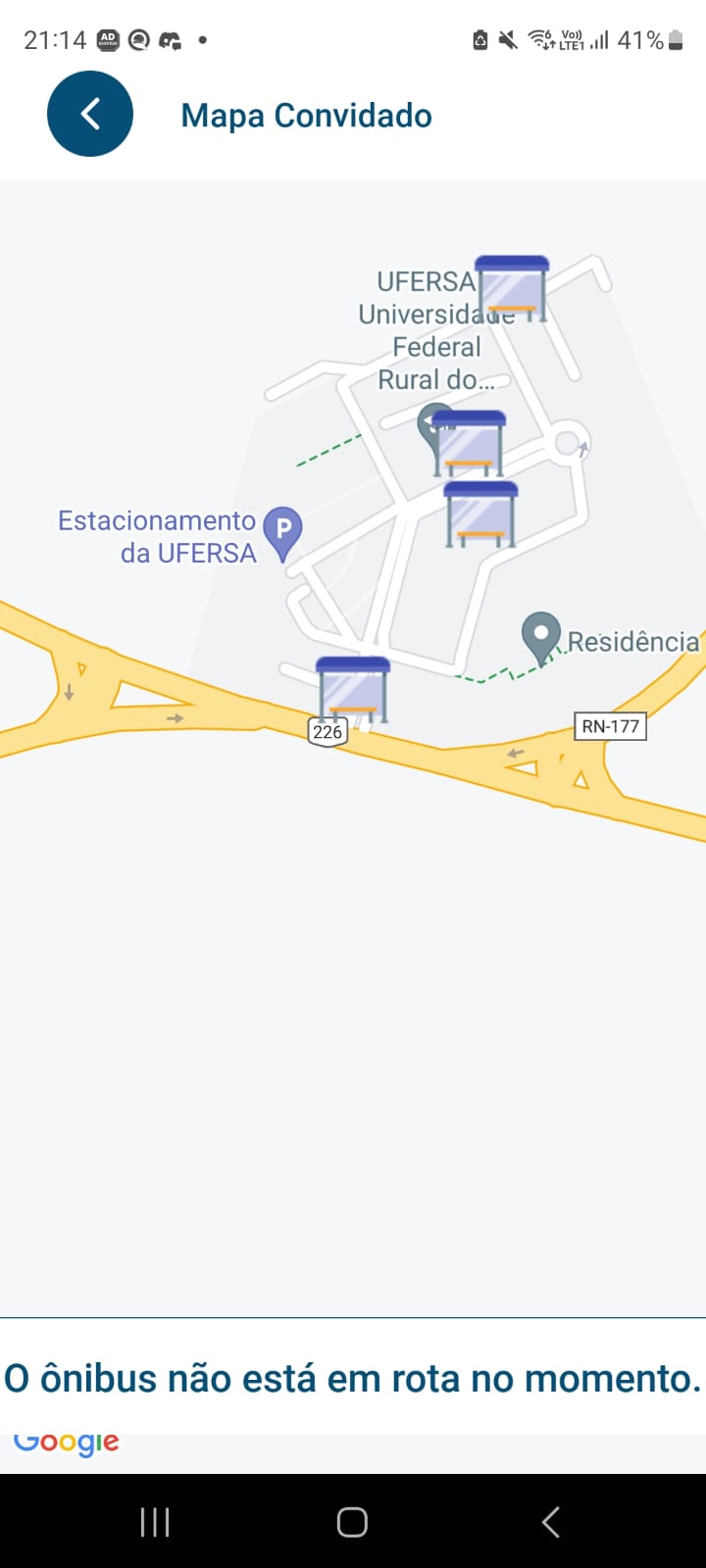Select the 226 highway shield marker
706x1568 pixels.
coord(327,730)
